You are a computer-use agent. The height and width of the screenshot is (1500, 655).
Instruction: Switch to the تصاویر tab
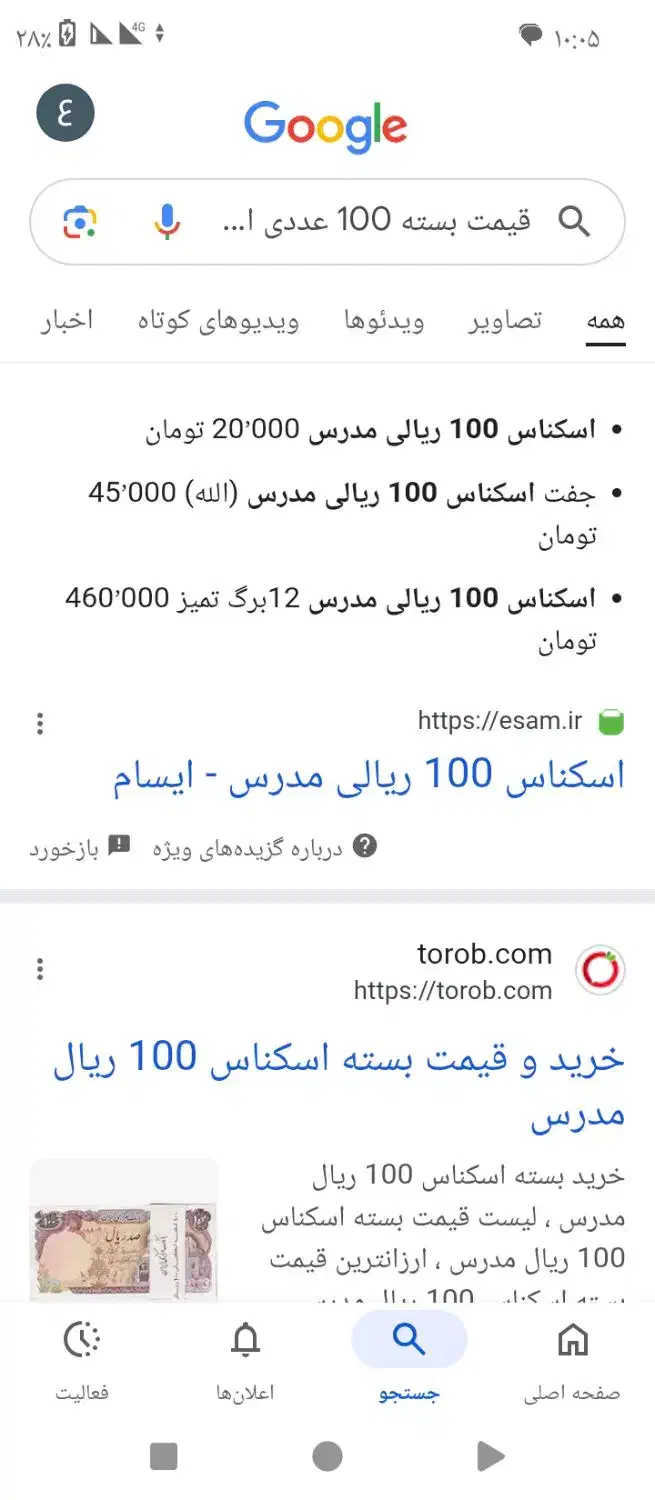coord(505,320)
